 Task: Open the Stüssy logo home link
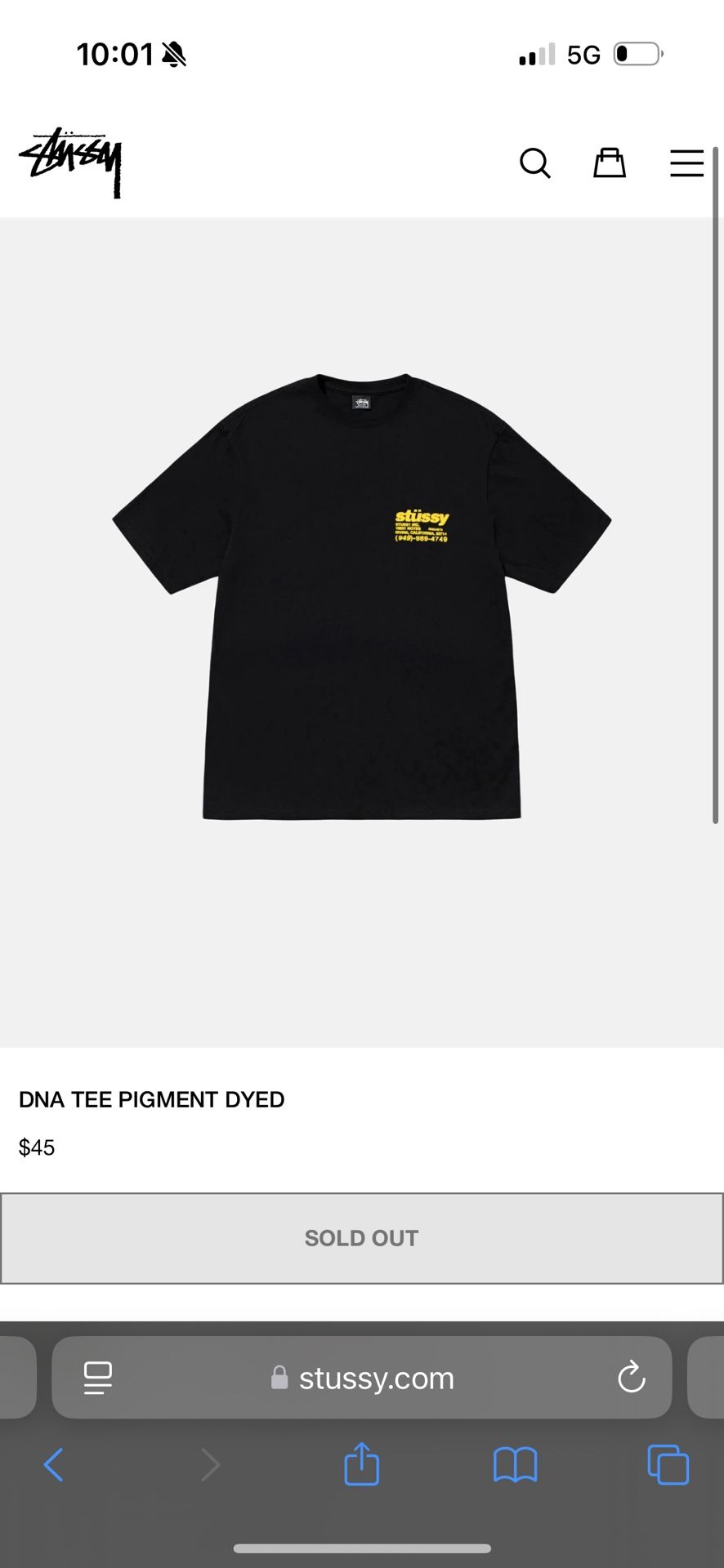click(70, 162)
